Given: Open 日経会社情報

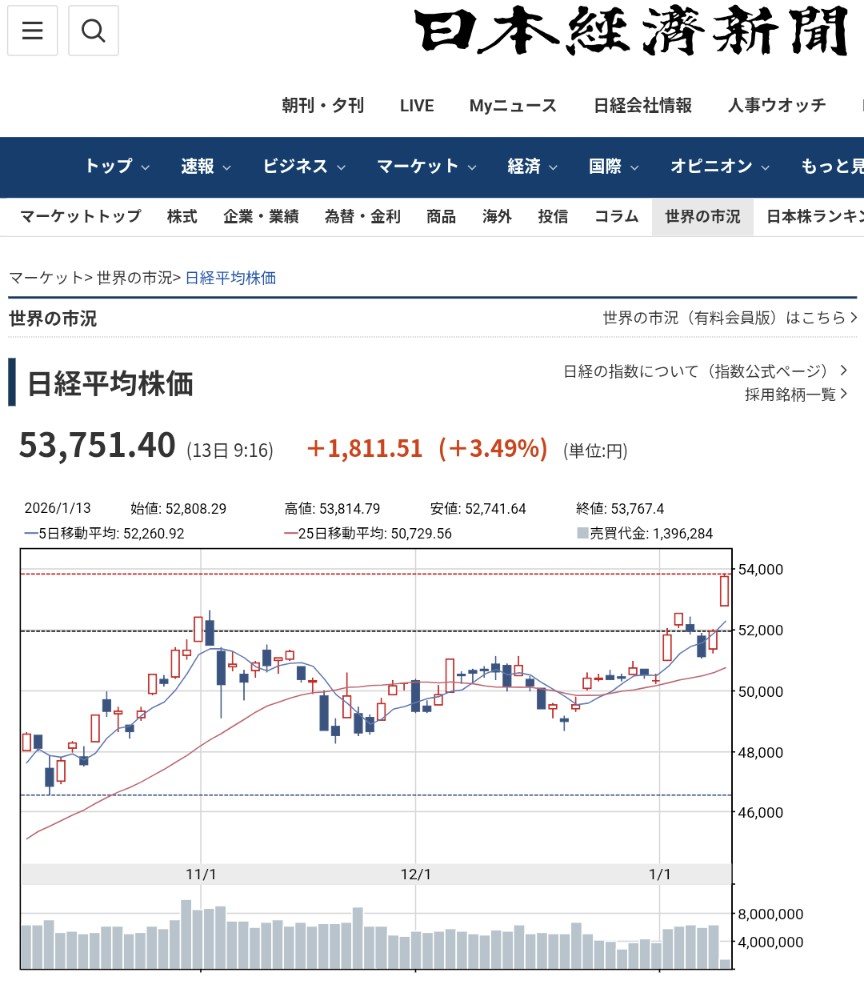Looking at the screenshot, I should 642,105.
